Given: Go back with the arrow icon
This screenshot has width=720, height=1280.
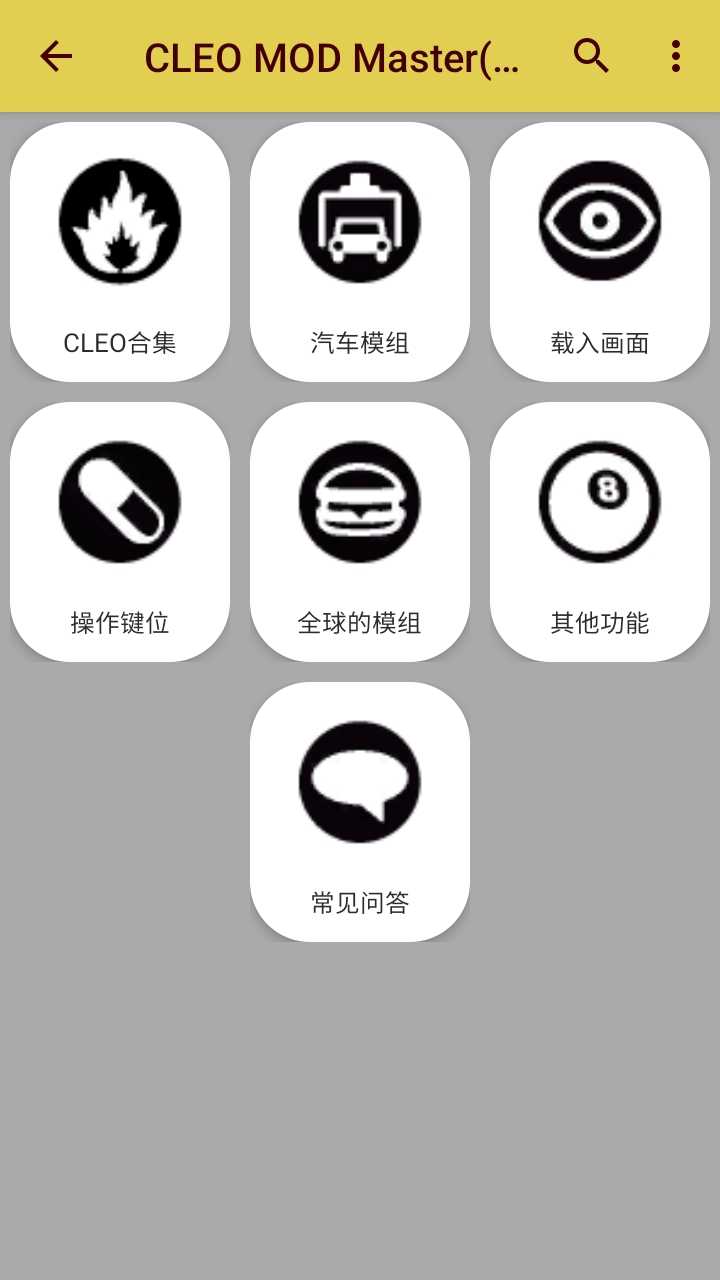Looking at the screenshot, I should 55,57.
